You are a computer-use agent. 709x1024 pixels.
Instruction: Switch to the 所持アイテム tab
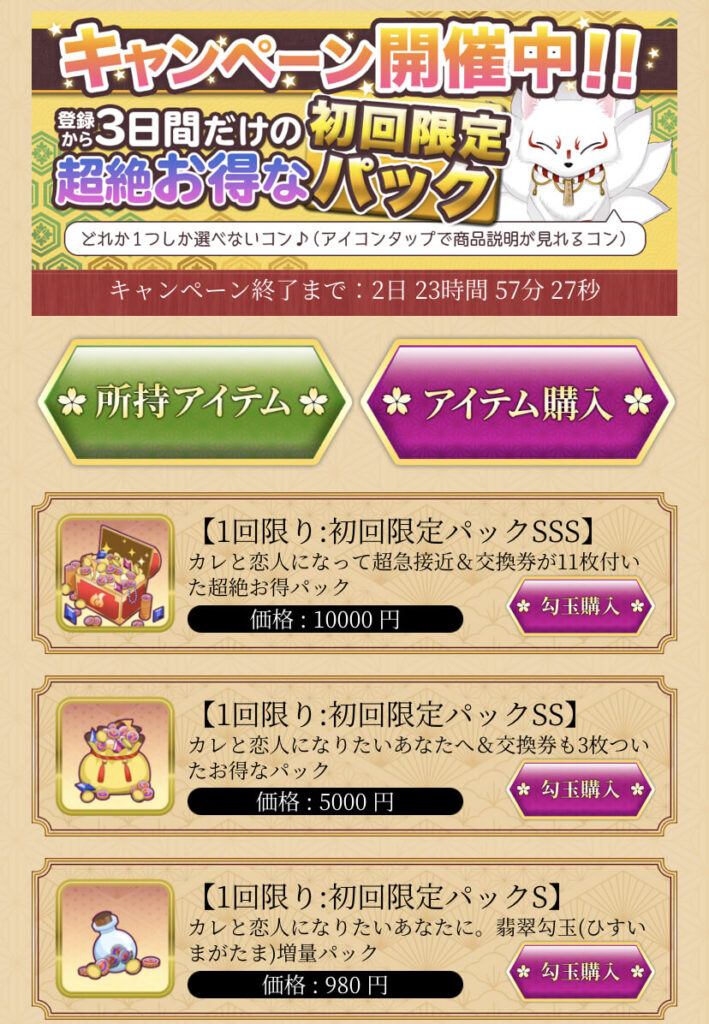(193, 402)
